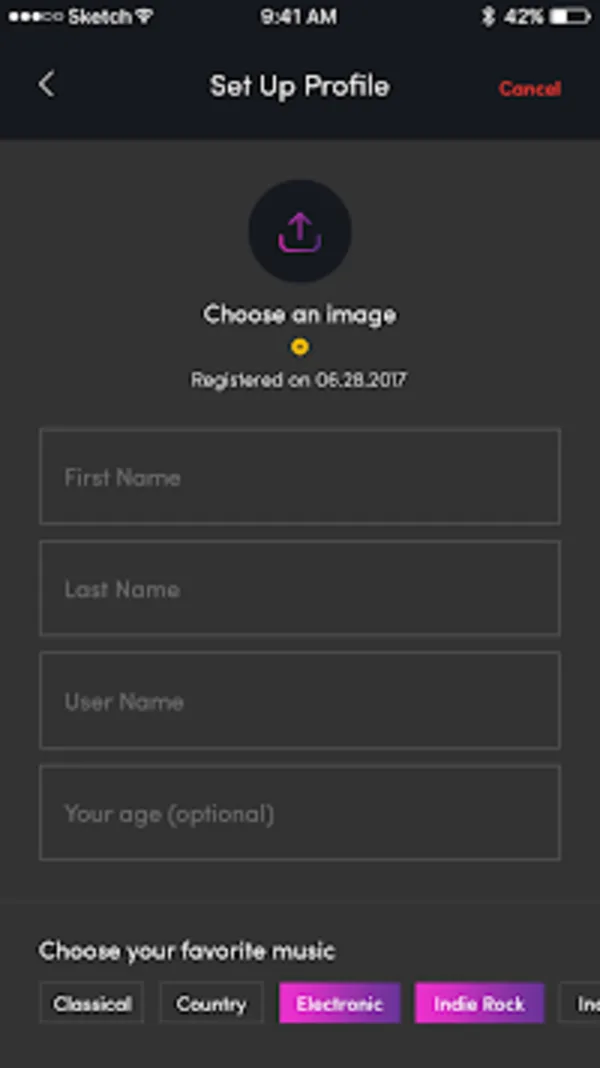Select the Classical music chip

(x=92, y=1003)
